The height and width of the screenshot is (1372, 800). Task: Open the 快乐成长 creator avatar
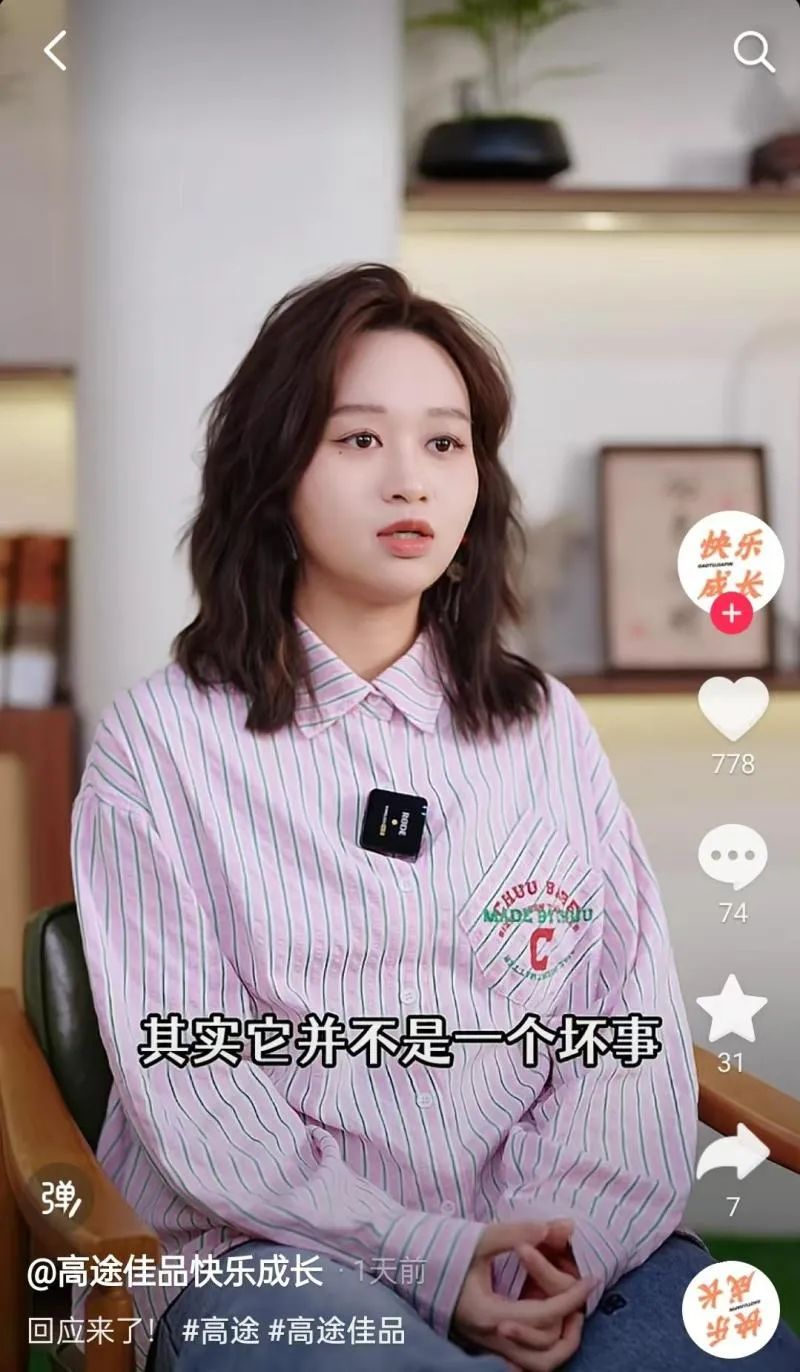tap(730, 564)
